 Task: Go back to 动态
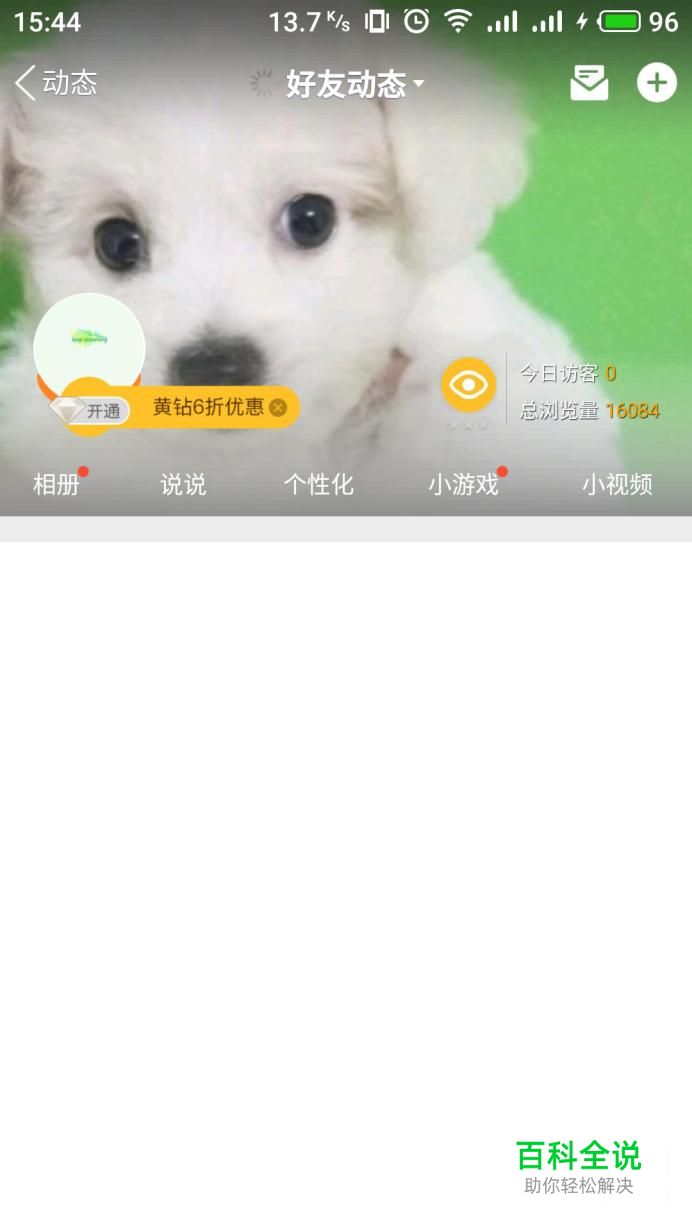[x=55, y=83]
